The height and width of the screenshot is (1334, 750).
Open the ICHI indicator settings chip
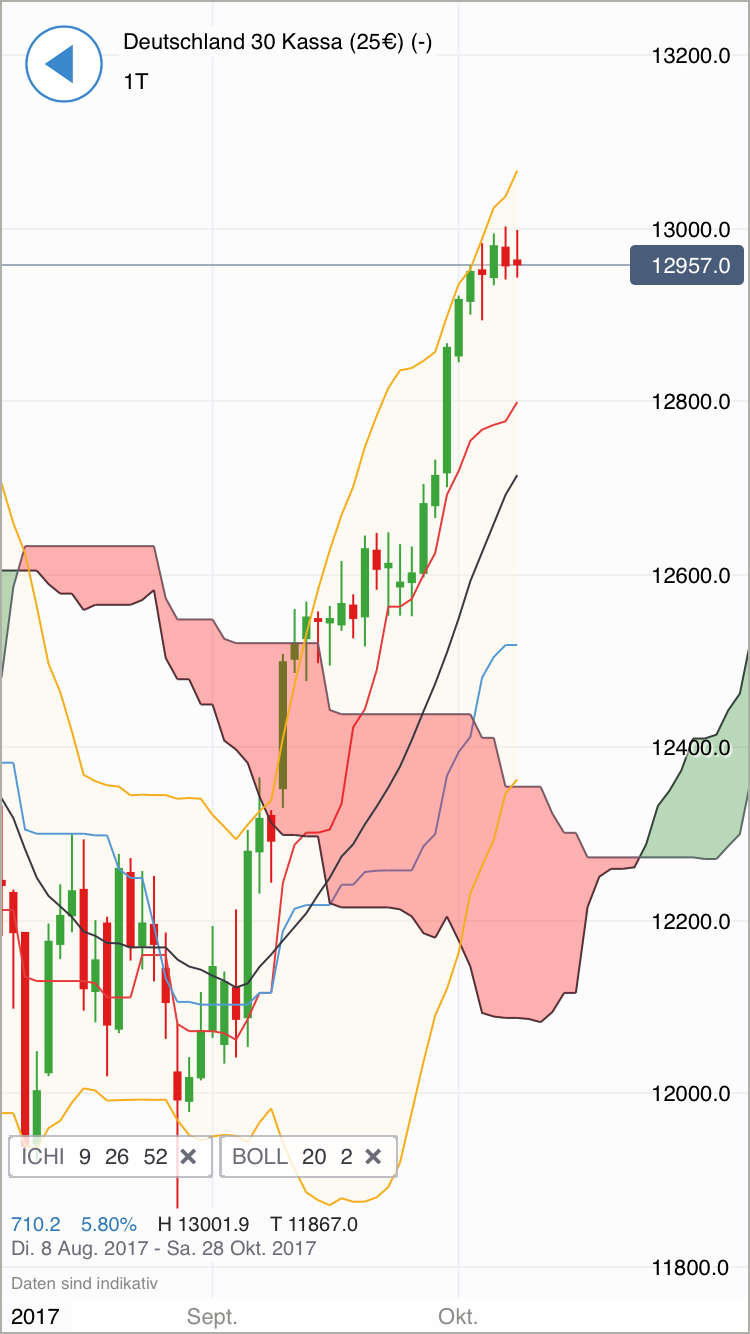(x=92, y=1157)
